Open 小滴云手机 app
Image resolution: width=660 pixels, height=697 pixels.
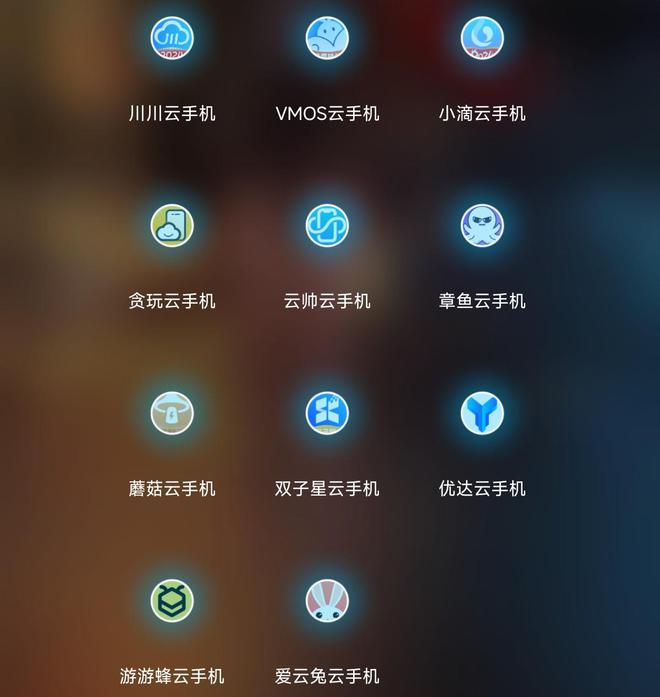point(482,39)
